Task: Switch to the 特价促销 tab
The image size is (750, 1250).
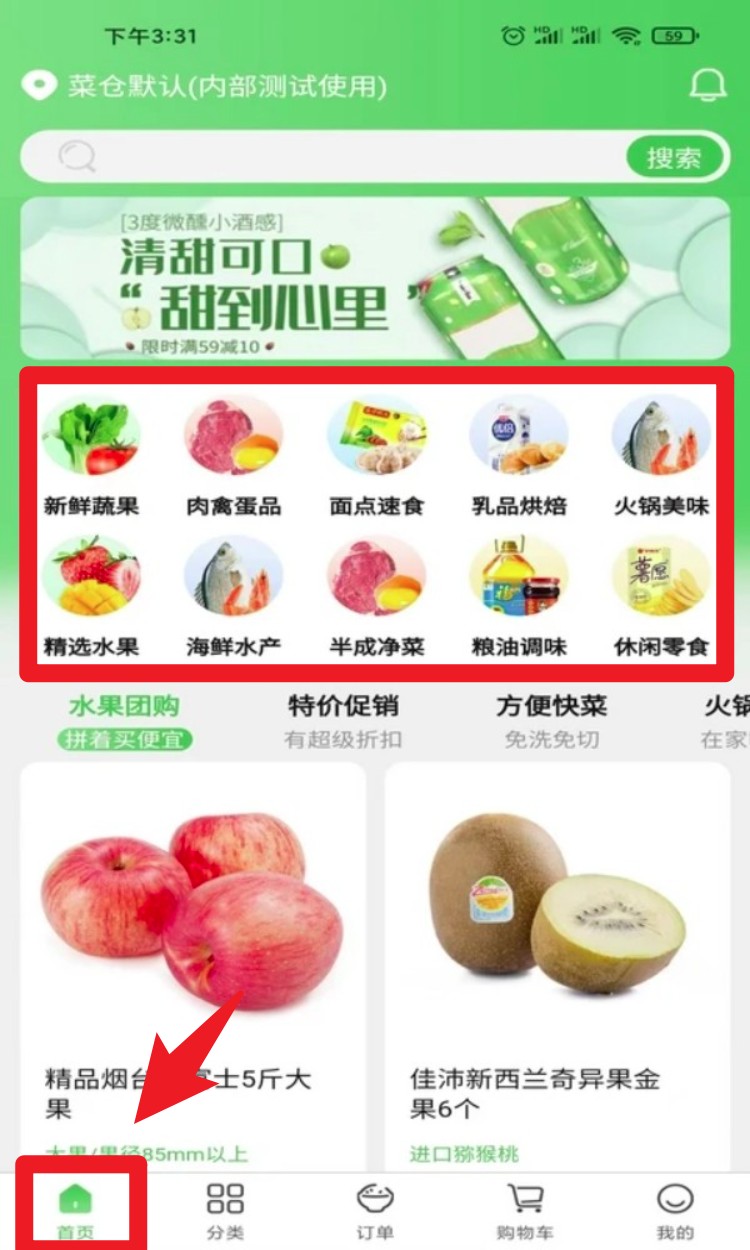Action: (343, 720)
